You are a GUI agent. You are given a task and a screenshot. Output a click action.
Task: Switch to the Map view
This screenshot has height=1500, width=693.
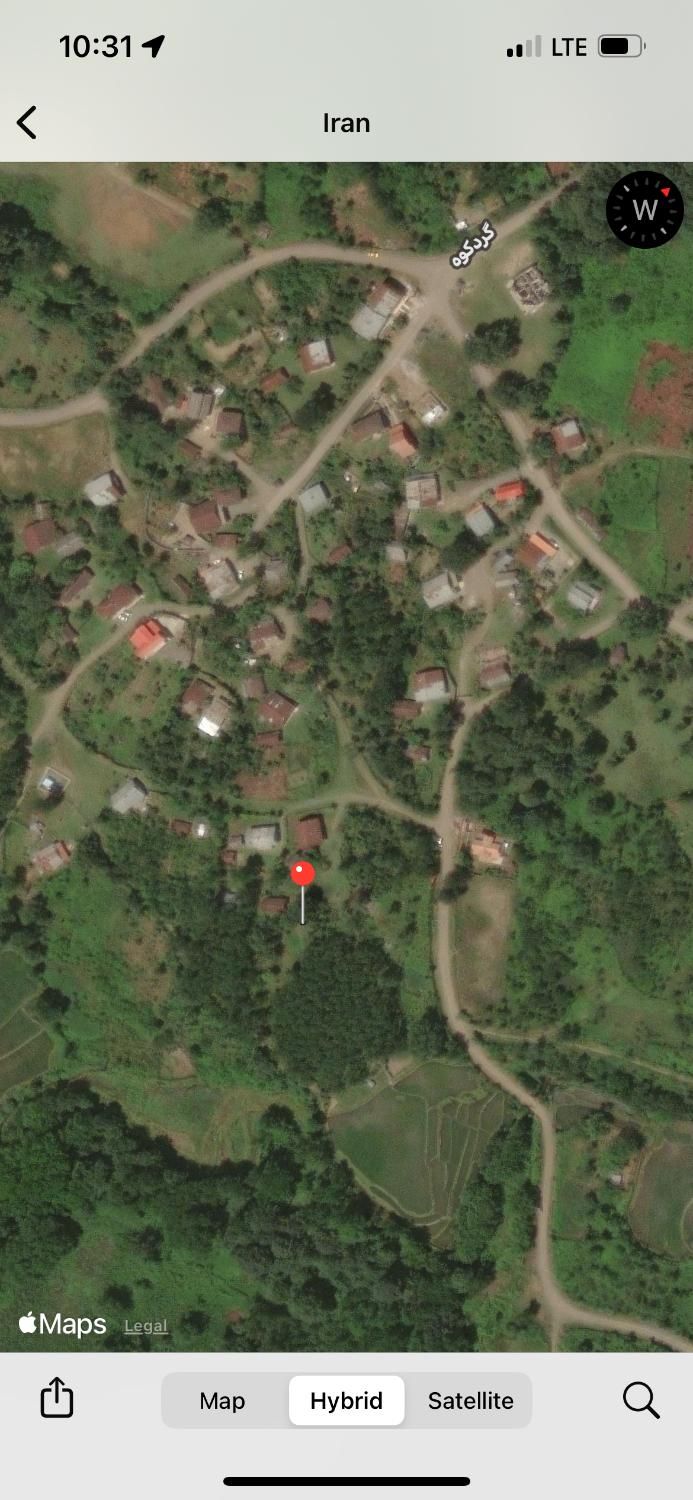[222, 1401]
